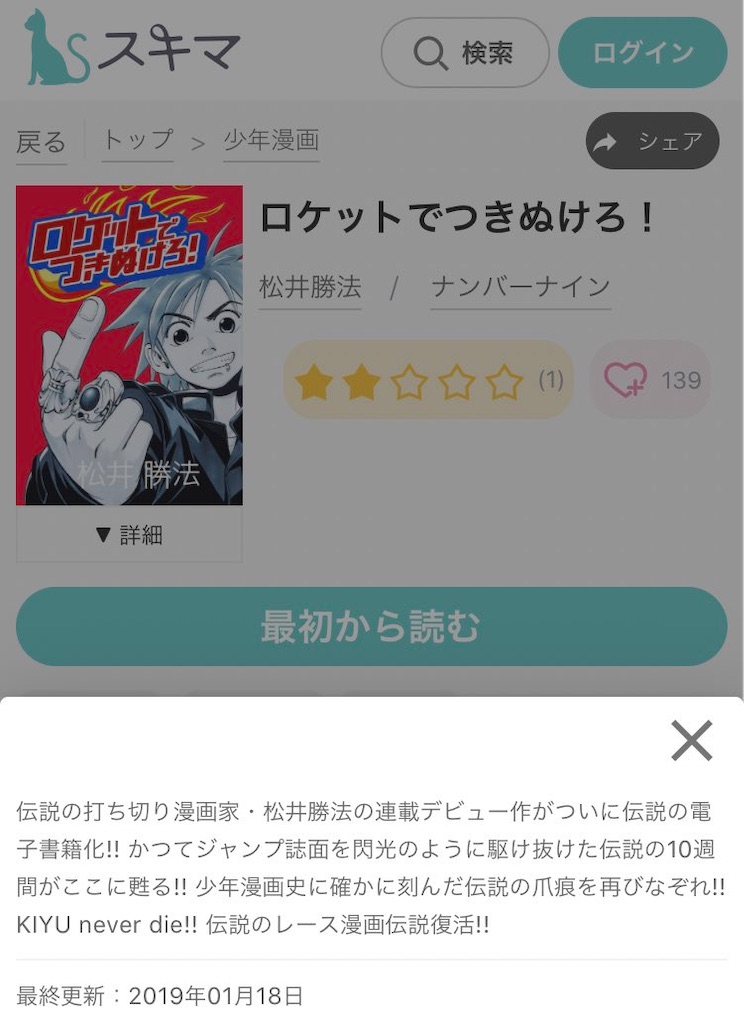Add to favorites with heart icon

tap(651, 380)
